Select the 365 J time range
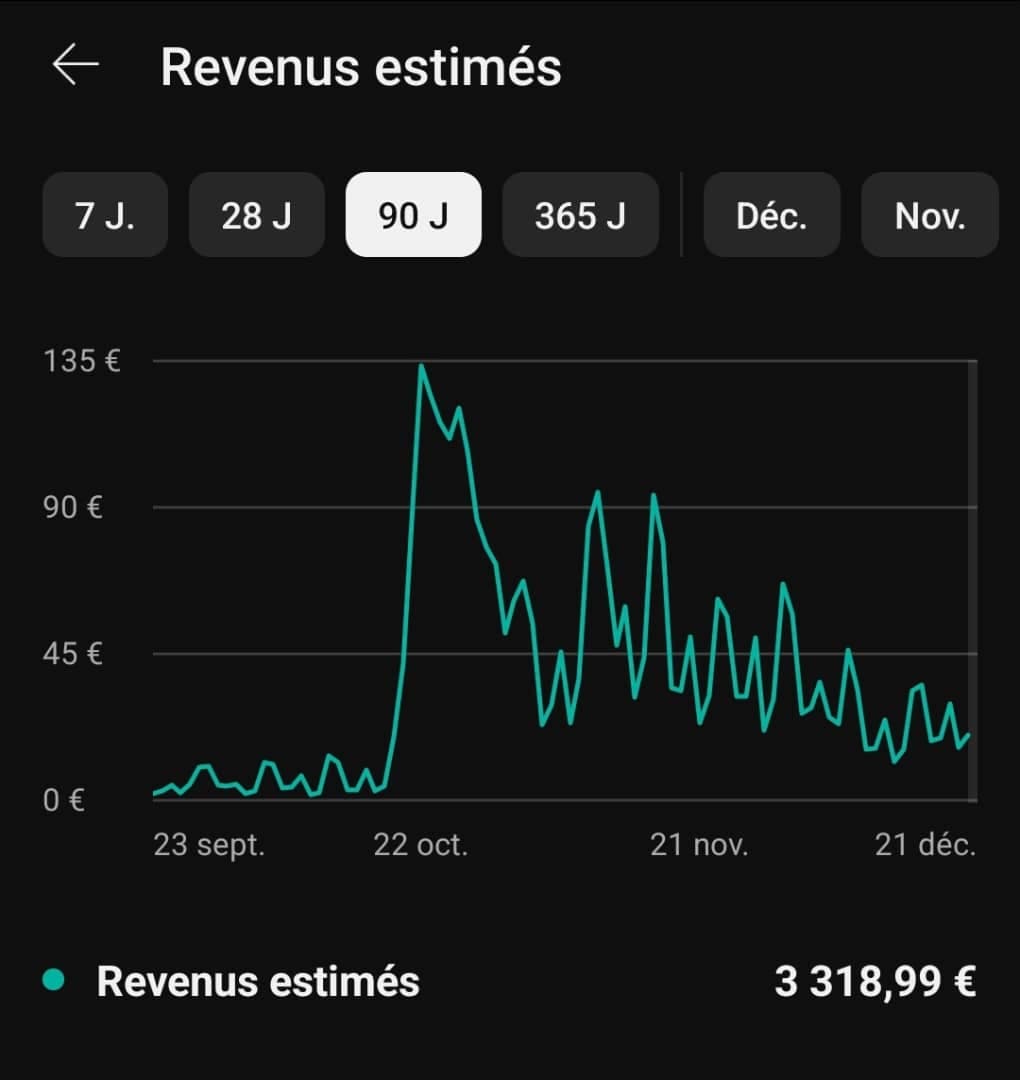The width and height of the screenshot is (1020, 1080). [x=580, y=215]
